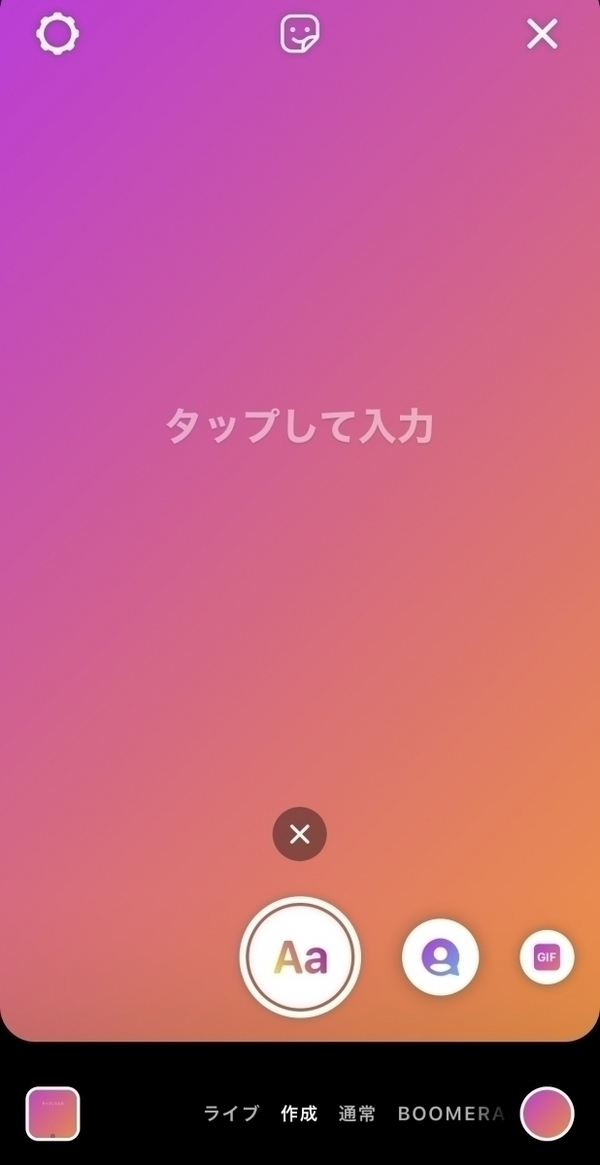Switch to ライブ mode
This screenshot has width=600, height=1165.
[231, 1114]
